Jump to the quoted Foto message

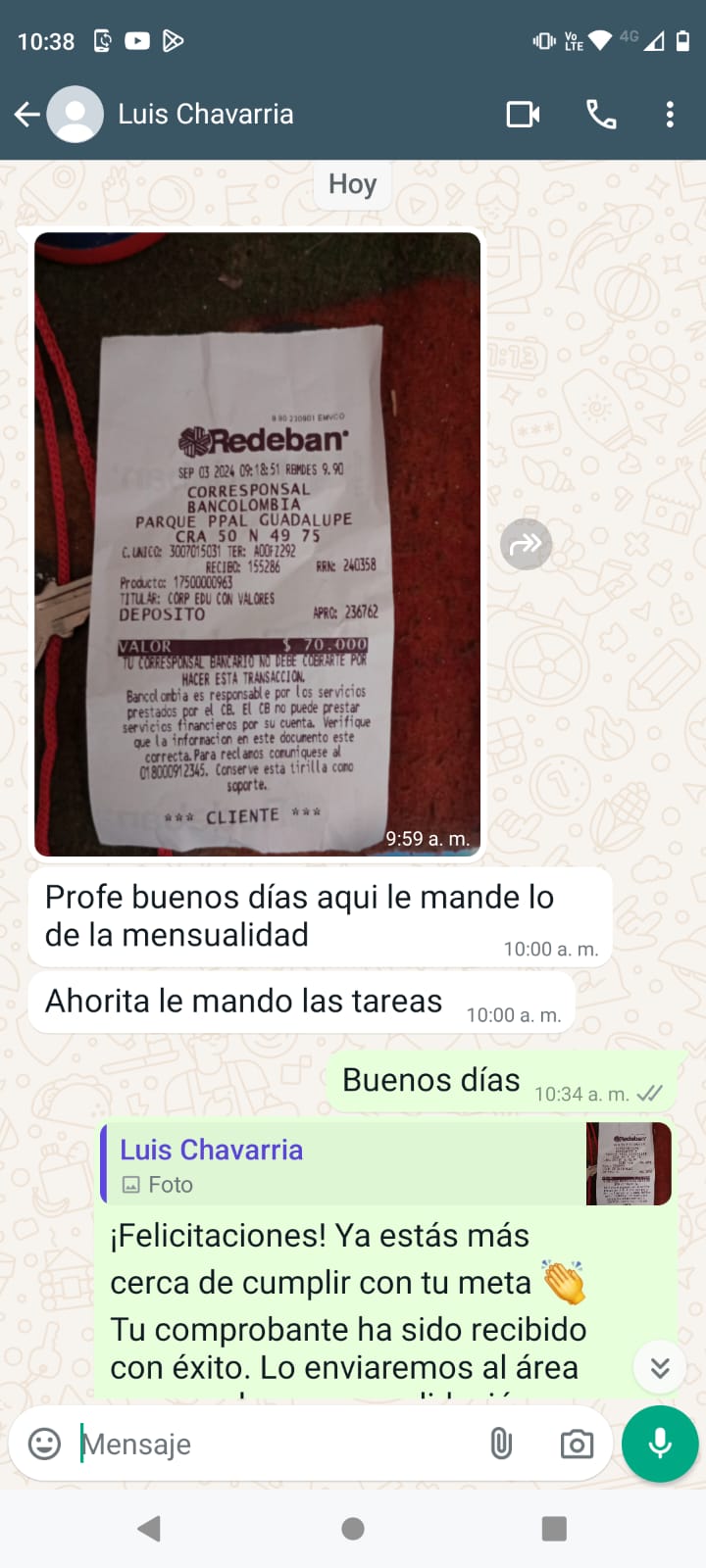click(x=386, y=1164)
